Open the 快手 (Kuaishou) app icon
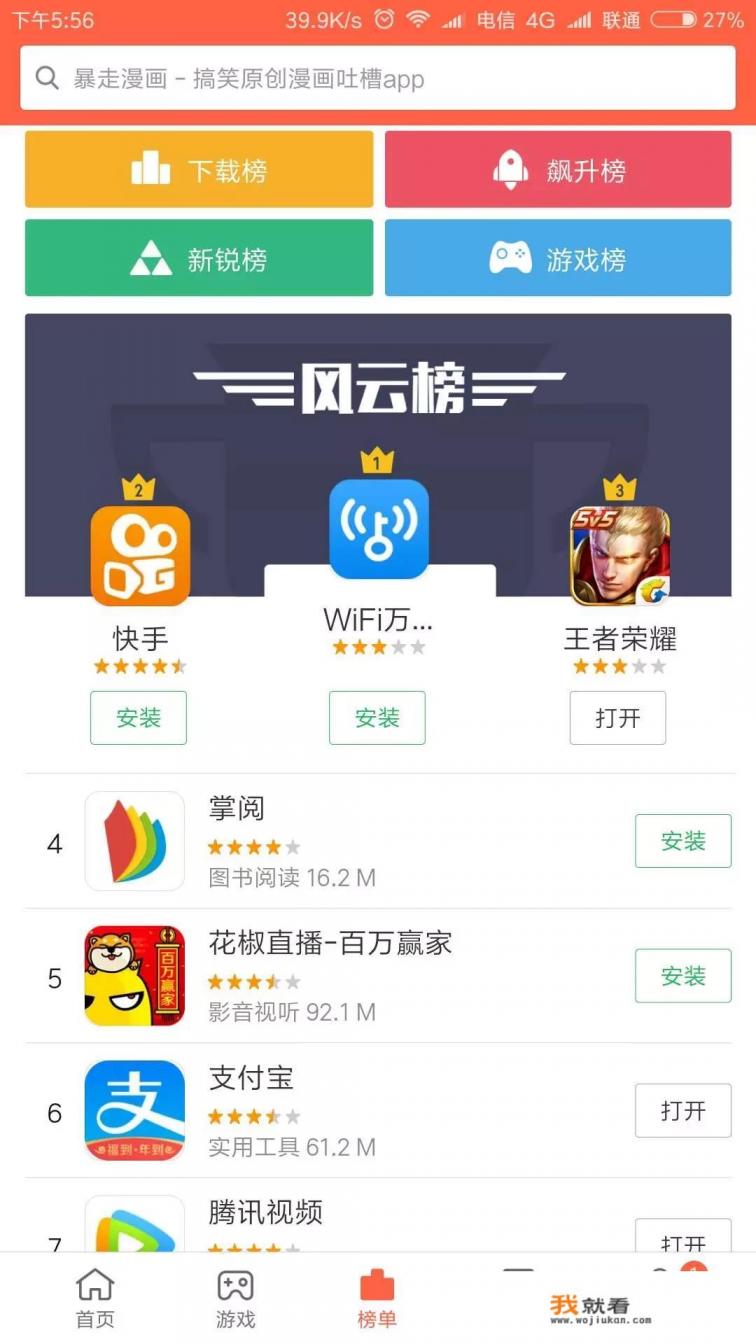The width and height of the screenshot is (756, 1344). tap(139, 552)
